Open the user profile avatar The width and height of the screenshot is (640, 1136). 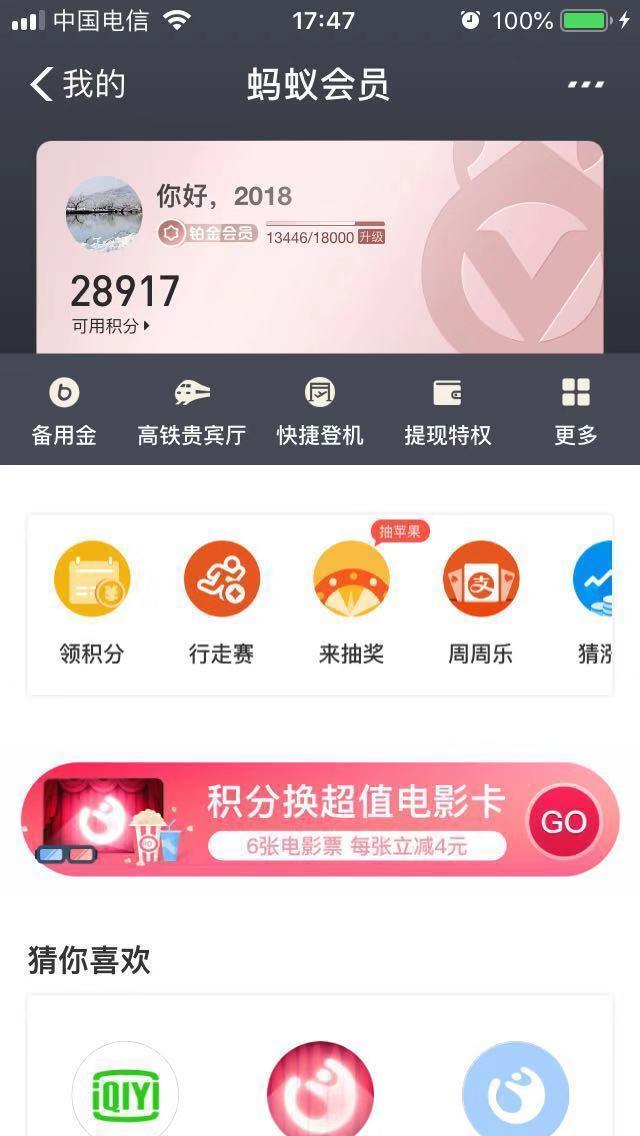point(104,214)
